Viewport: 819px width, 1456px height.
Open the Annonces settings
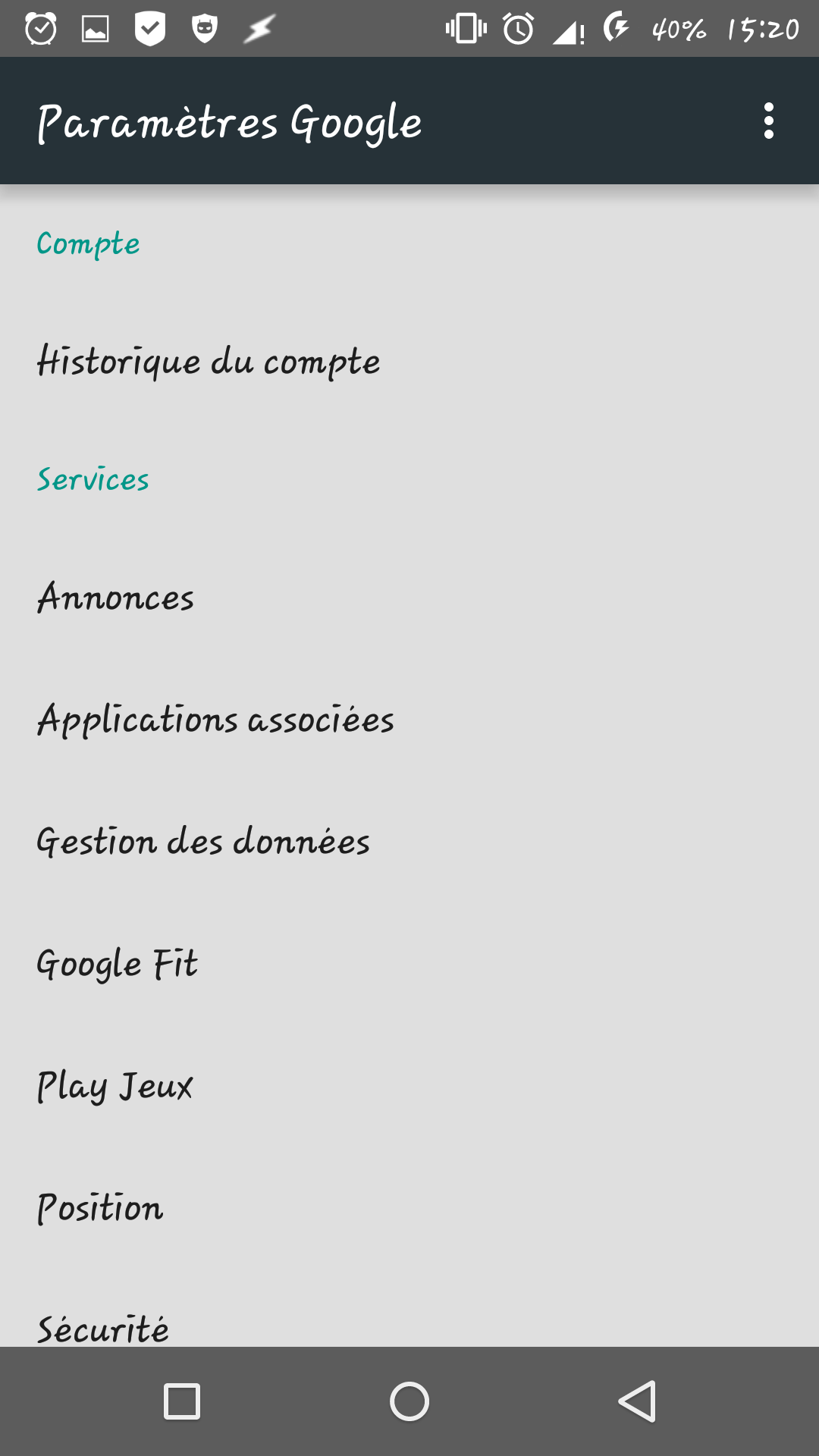[409, 598]
